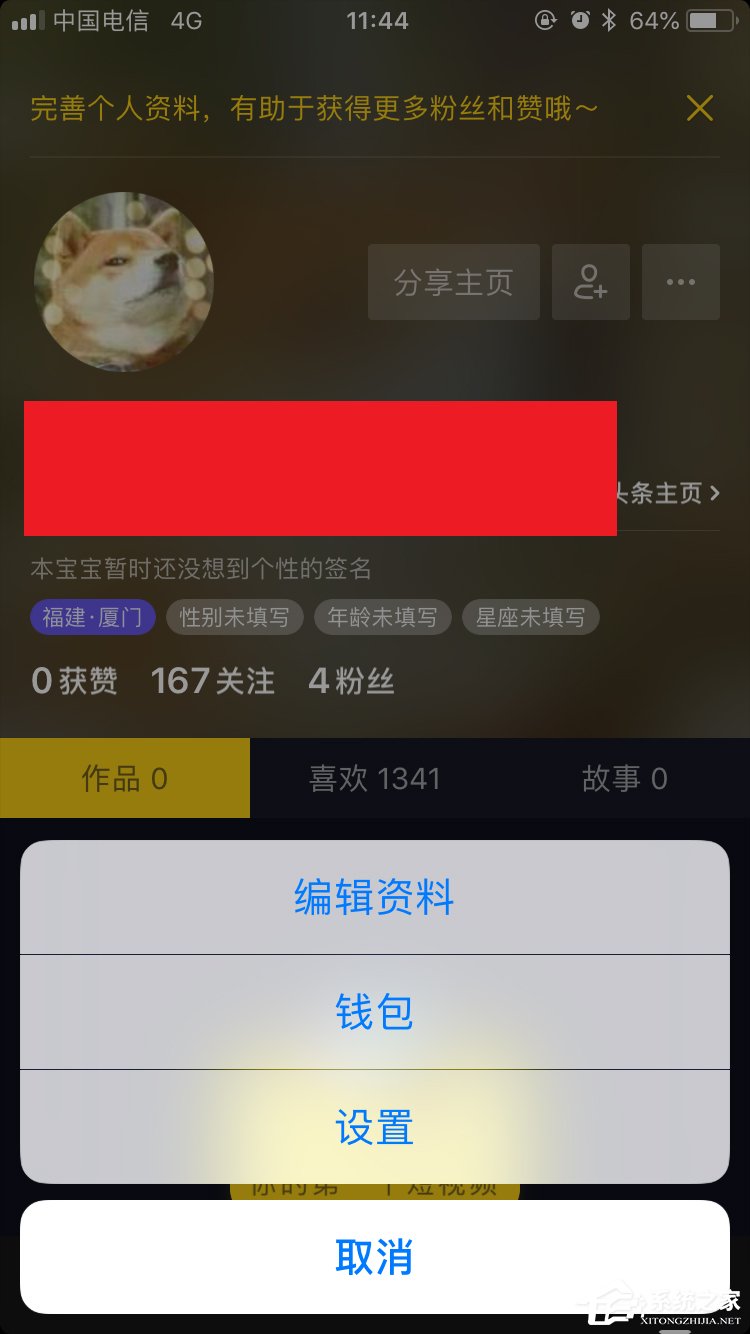Screen dimensions: 750x1334
Task: Select 钱包 to open the wallet
Action: point(374,1012)
